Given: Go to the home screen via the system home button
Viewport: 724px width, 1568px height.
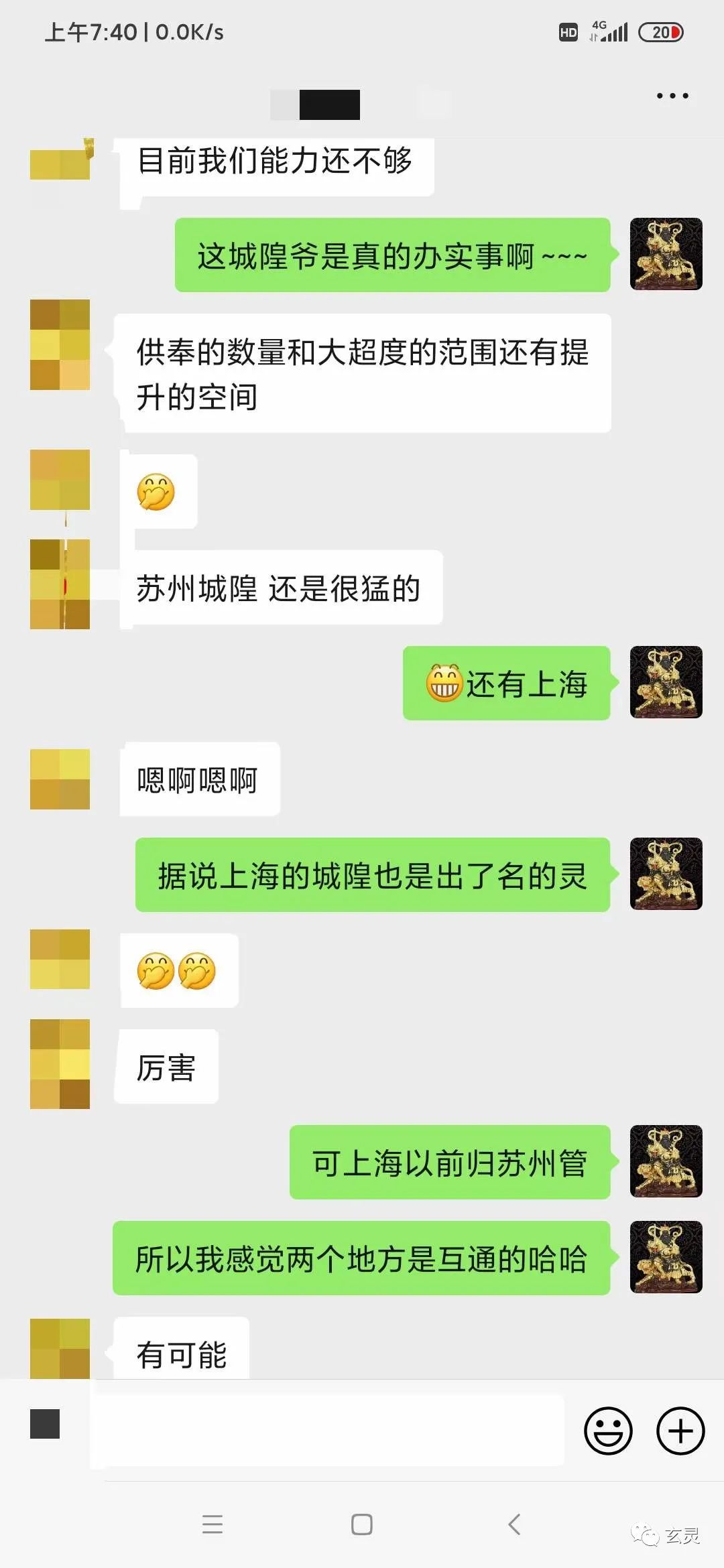Looking at the screenshot, I should (362, 1524).
